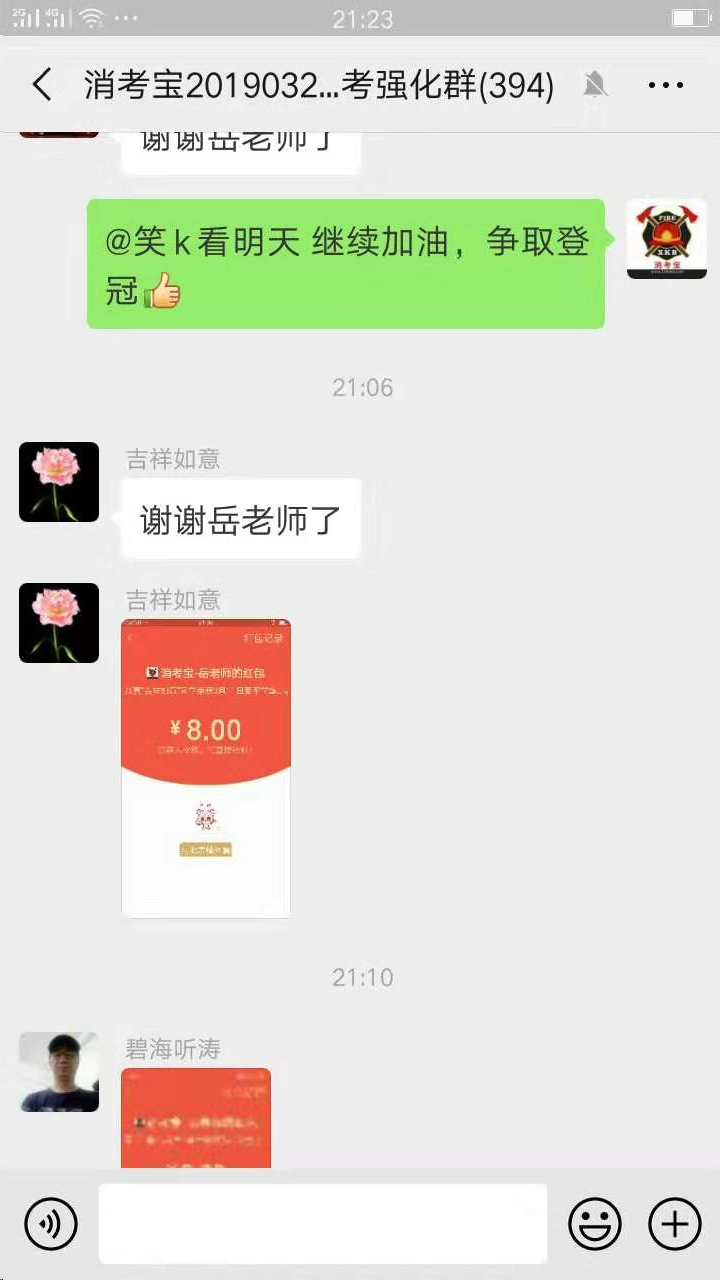Open the 消考宝 sender avatar
Image resolution: width=720 pixels, height=1280 pixels.
click(x=665, y=239)
